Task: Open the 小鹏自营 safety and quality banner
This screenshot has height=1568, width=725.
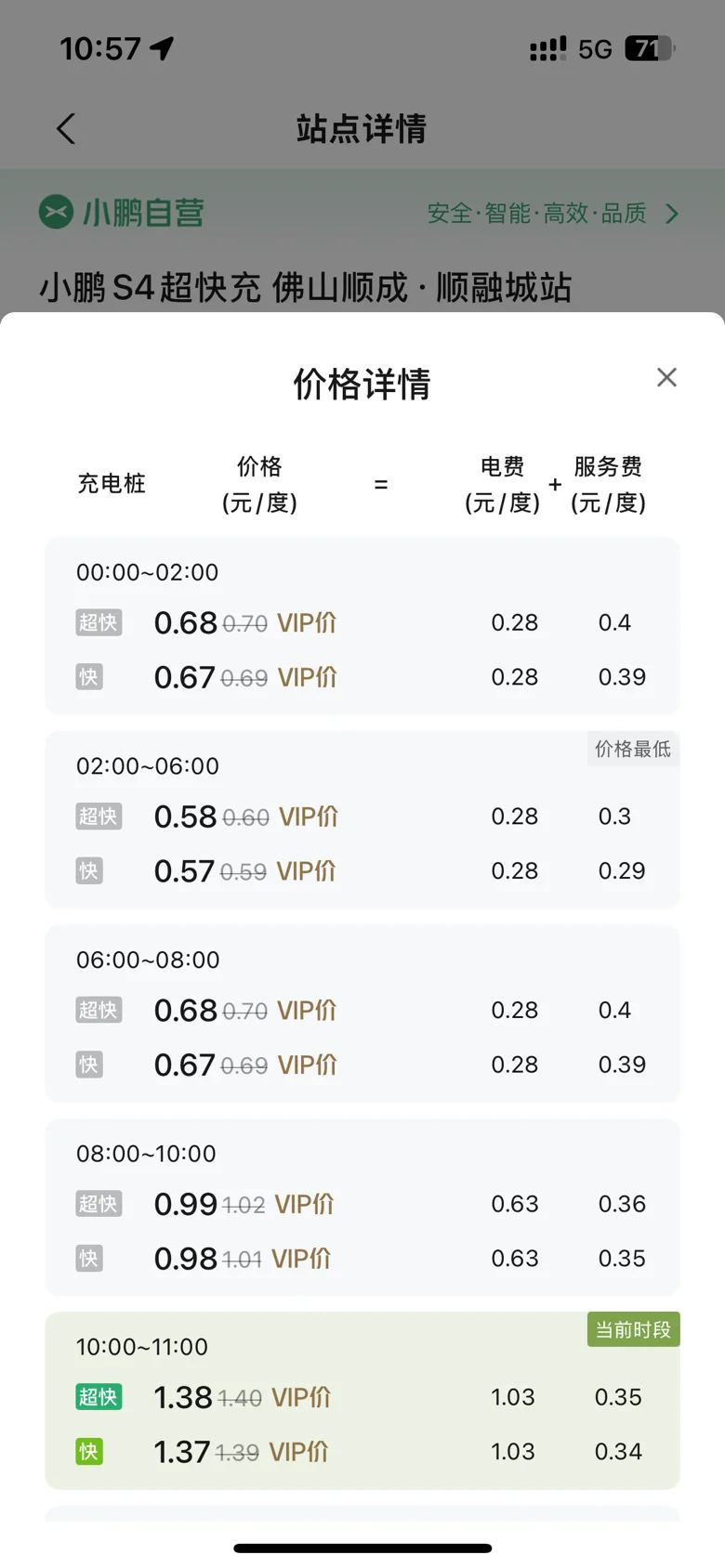Action: pos(362,213)
